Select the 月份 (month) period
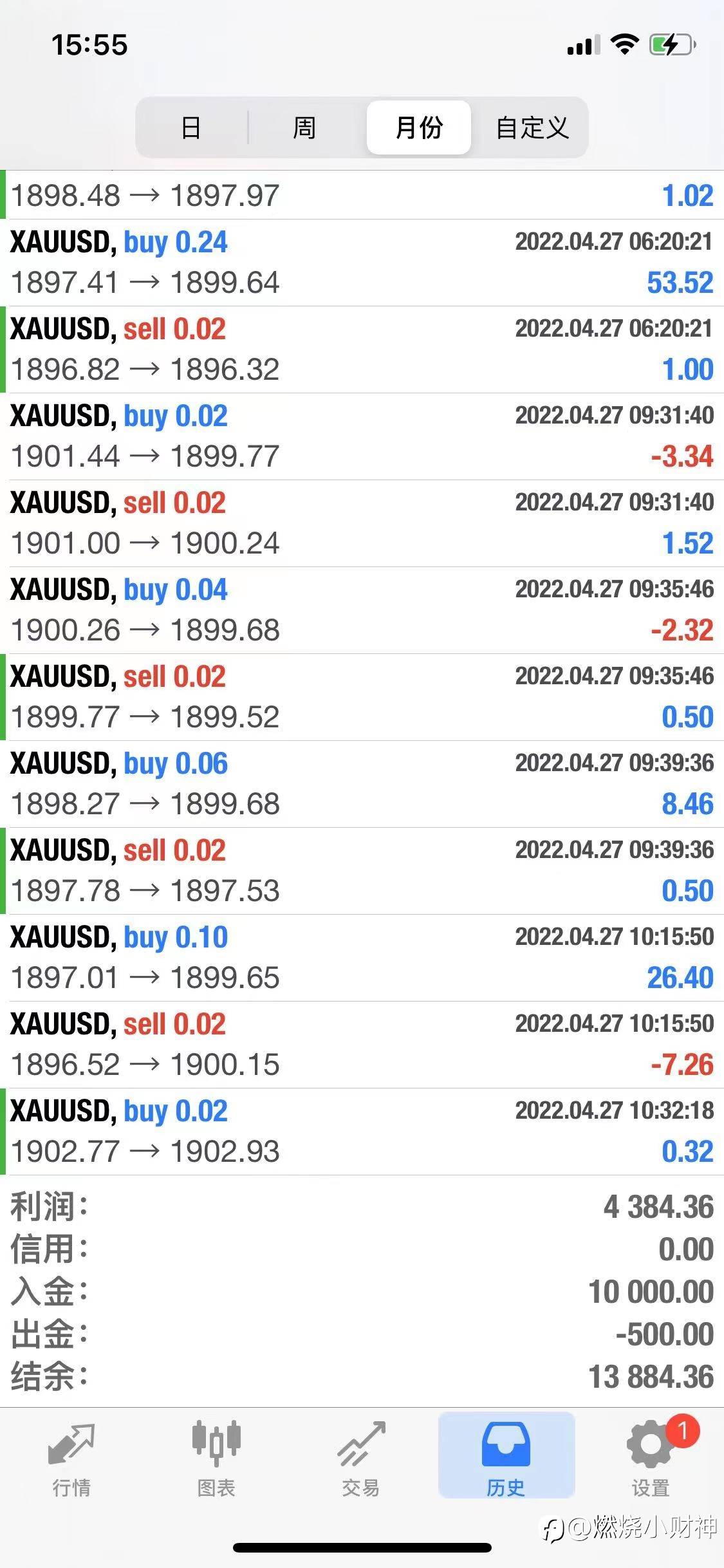Image resolution: width=724 pixels, height=1568 pixels. coord(419,127)
